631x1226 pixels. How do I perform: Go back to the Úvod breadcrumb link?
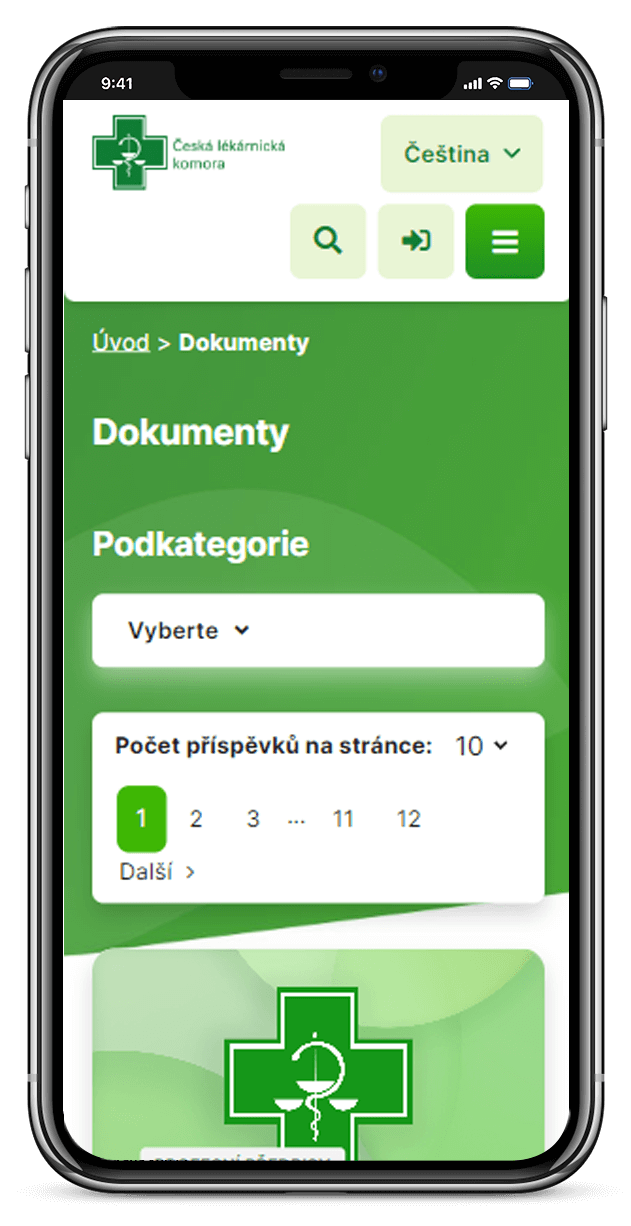coord(121,343)
